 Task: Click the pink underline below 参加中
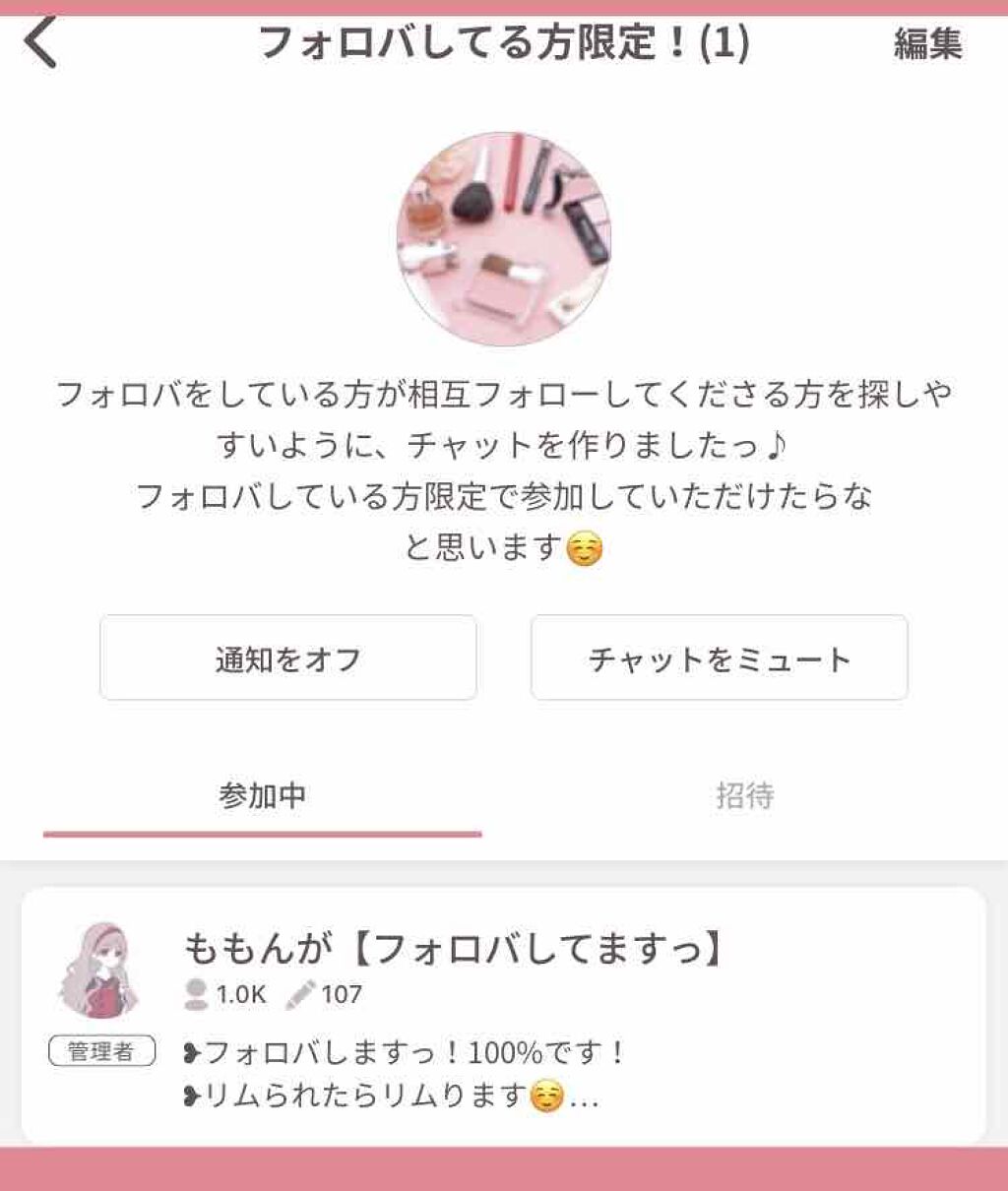point(262,834)
